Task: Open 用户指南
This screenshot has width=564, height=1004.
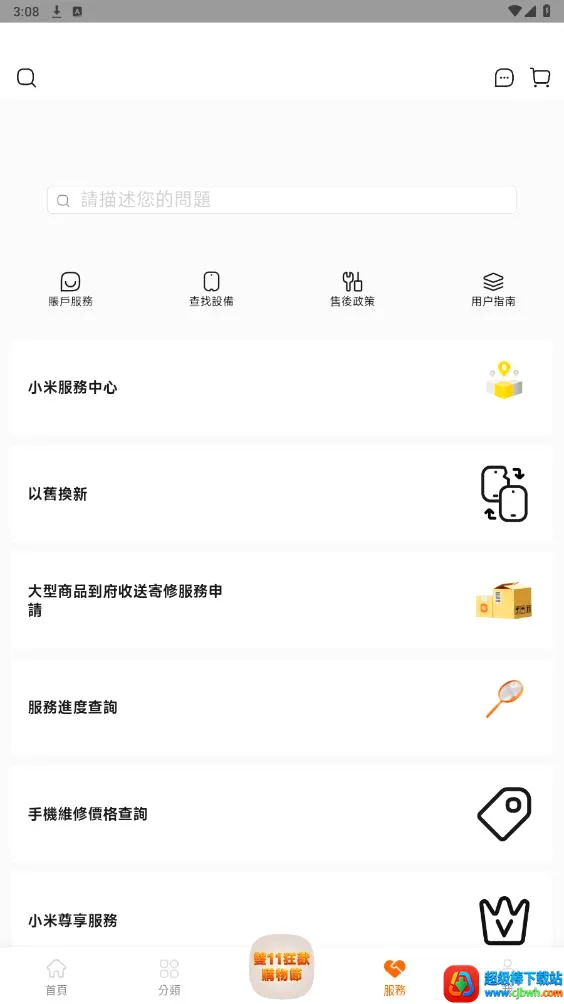Action: (493, 289)
